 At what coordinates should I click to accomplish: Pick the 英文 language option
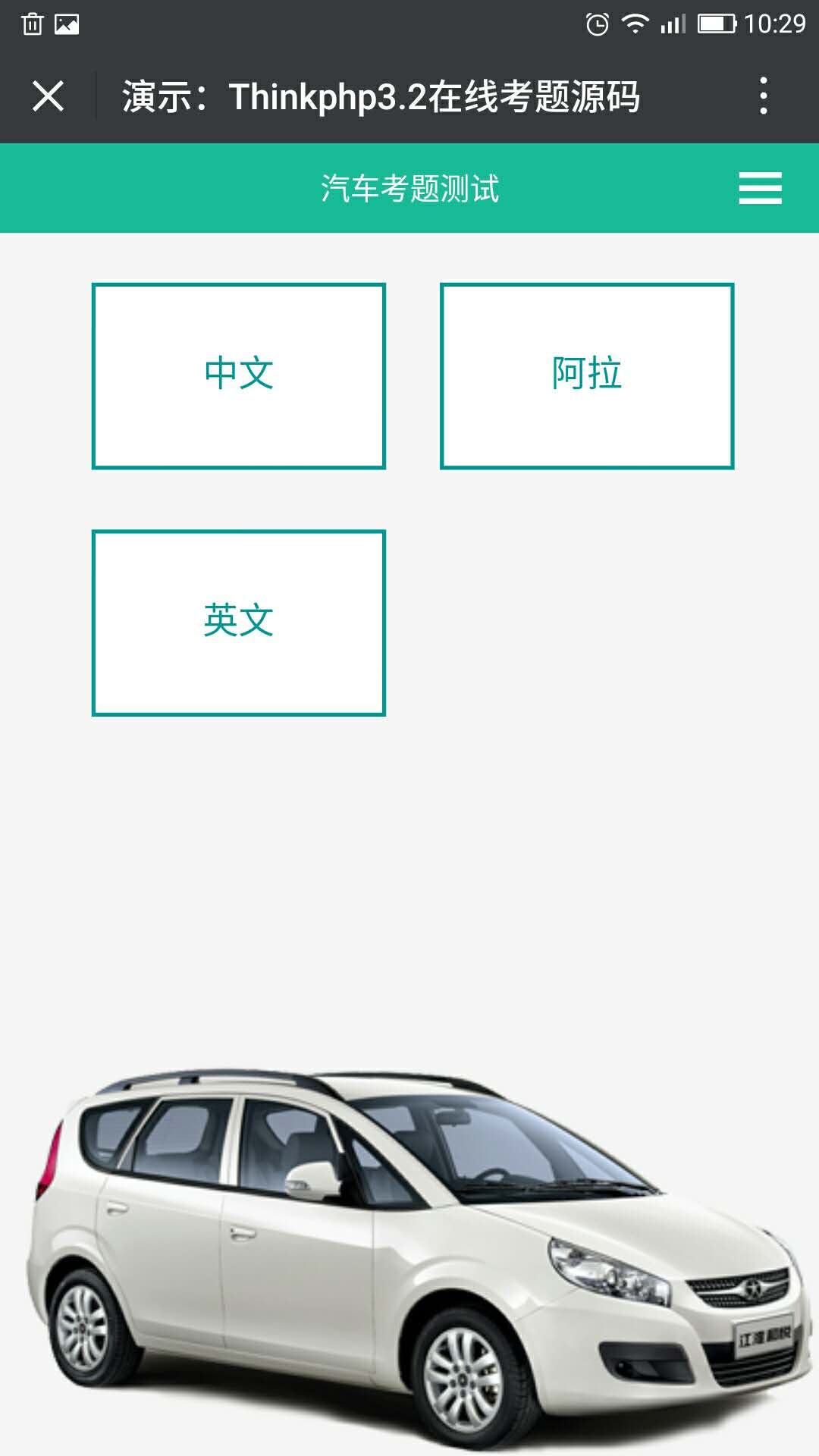pyautogui.click(x=239, y=623)
